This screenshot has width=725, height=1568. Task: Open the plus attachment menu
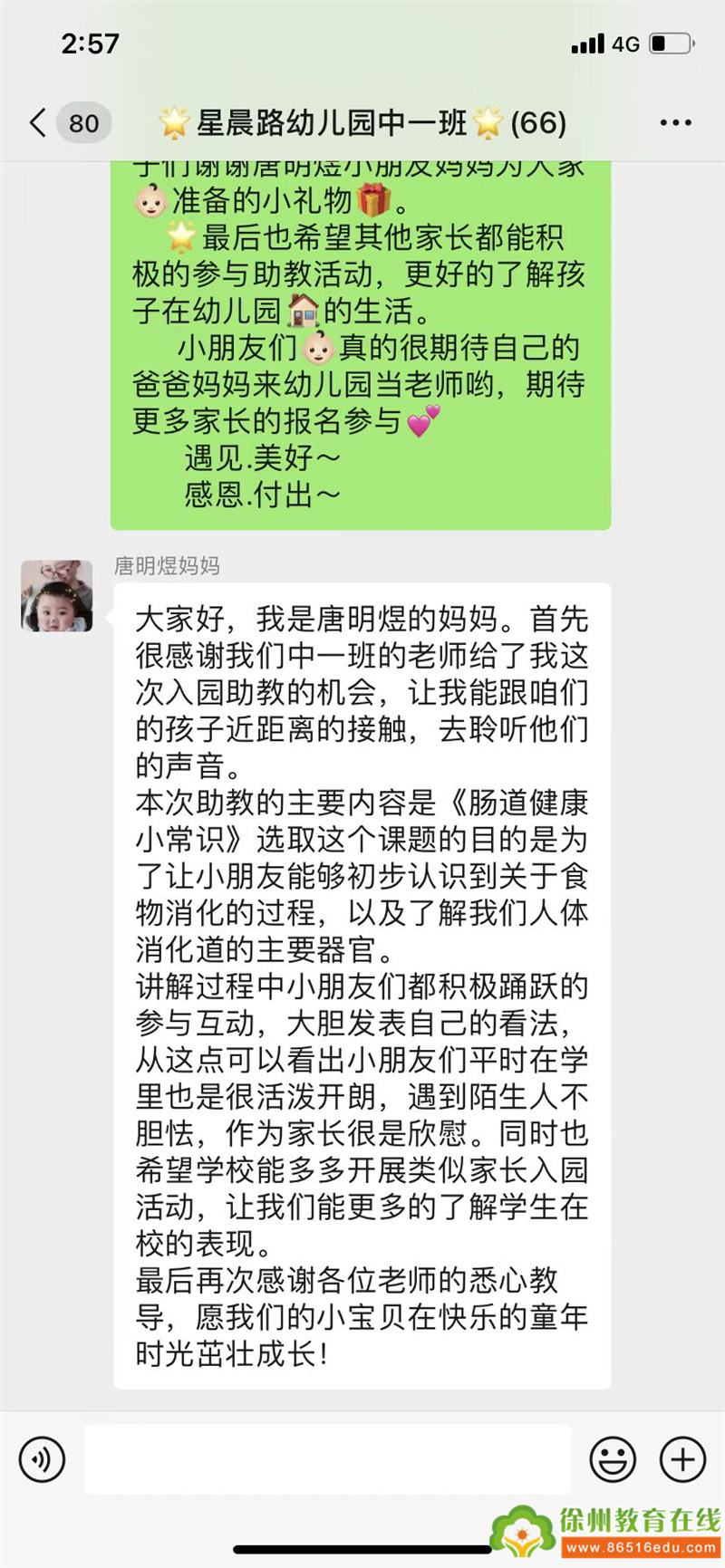pyautogui.click(x=682, y=1459)
